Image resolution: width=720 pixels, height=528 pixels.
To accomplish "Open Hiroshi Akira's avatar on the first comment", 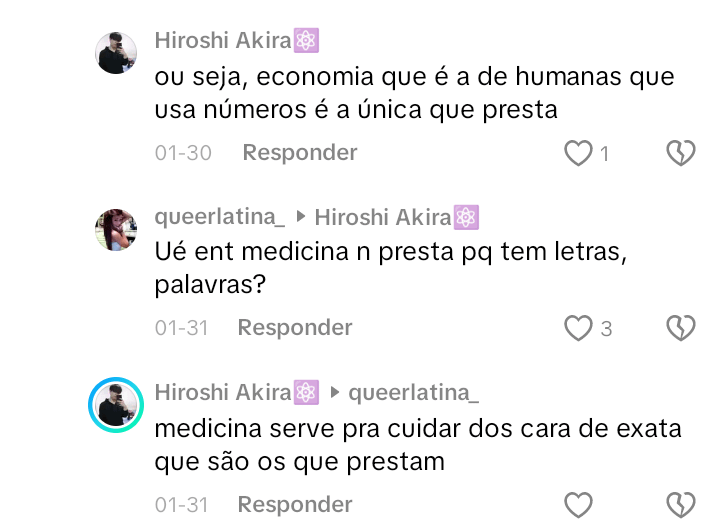I will (x=116, y=53).
